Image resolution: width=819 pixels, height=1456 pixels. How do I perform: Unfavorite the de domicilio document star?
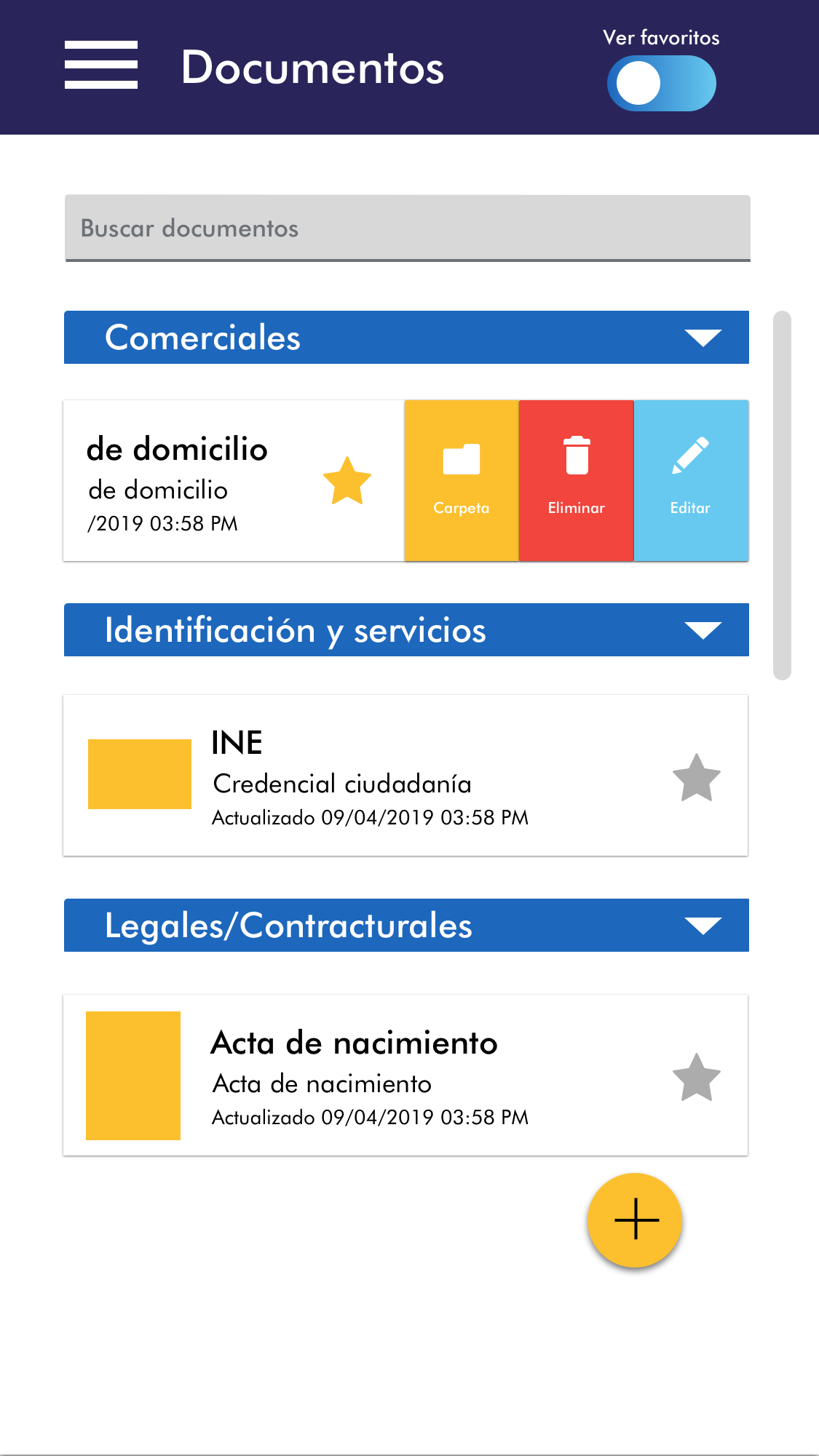tap(347, 481)
